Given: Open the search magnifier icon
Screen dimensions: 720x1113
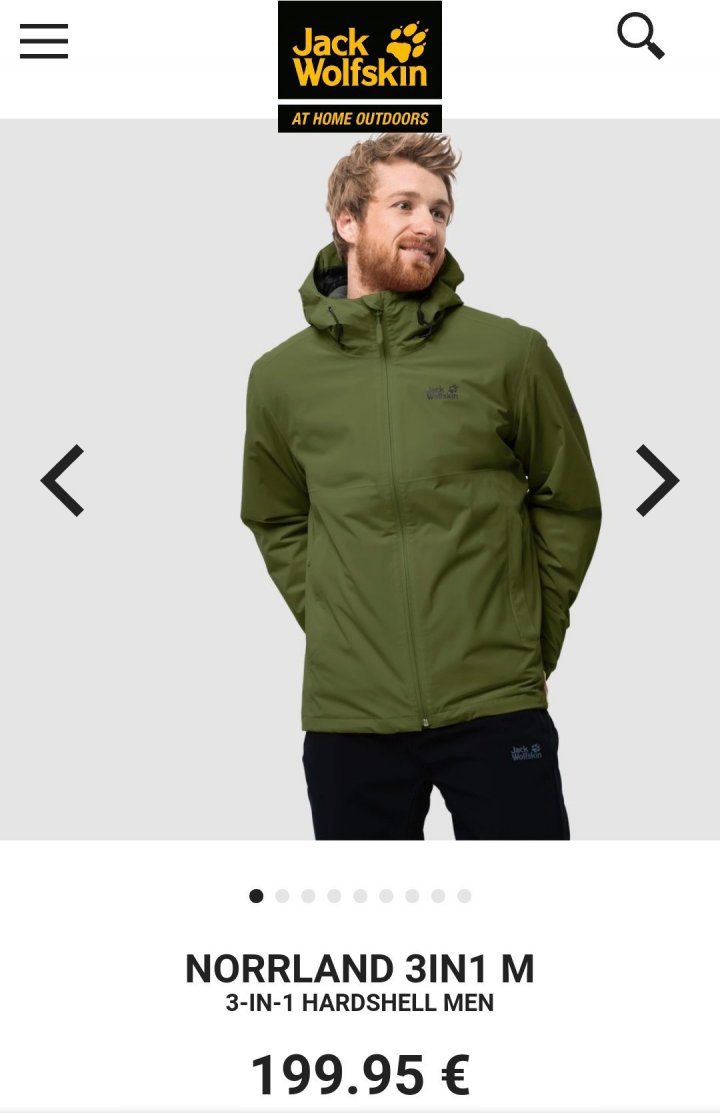Looking at the screenshot, I should tap(640, 36).
